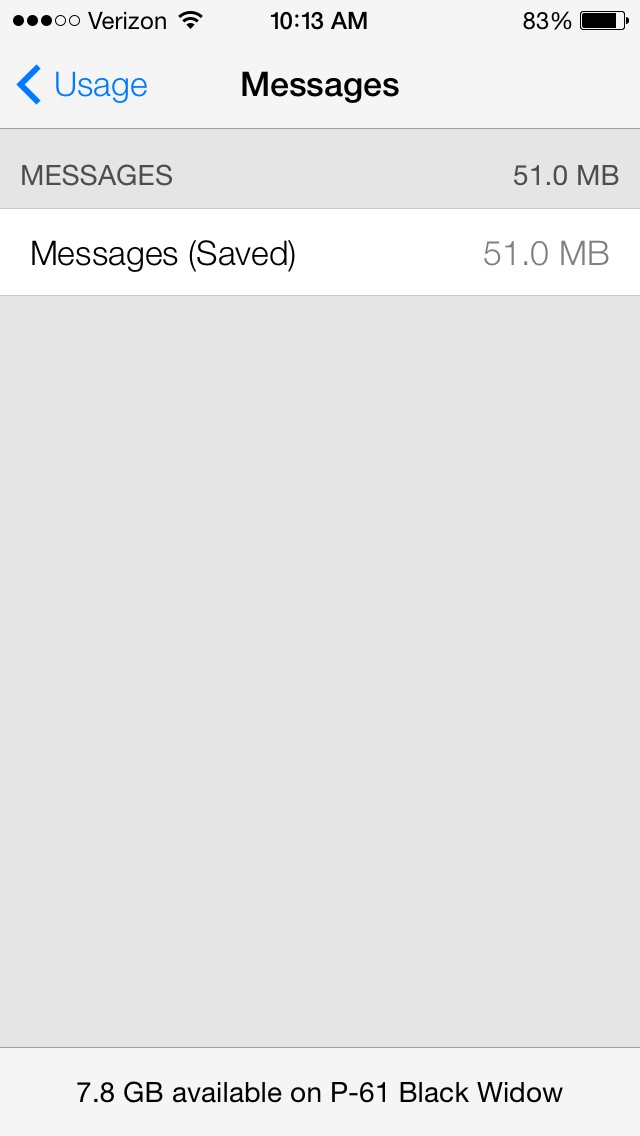
Task: Select the Messages (Saved) row
Action: 320,252
